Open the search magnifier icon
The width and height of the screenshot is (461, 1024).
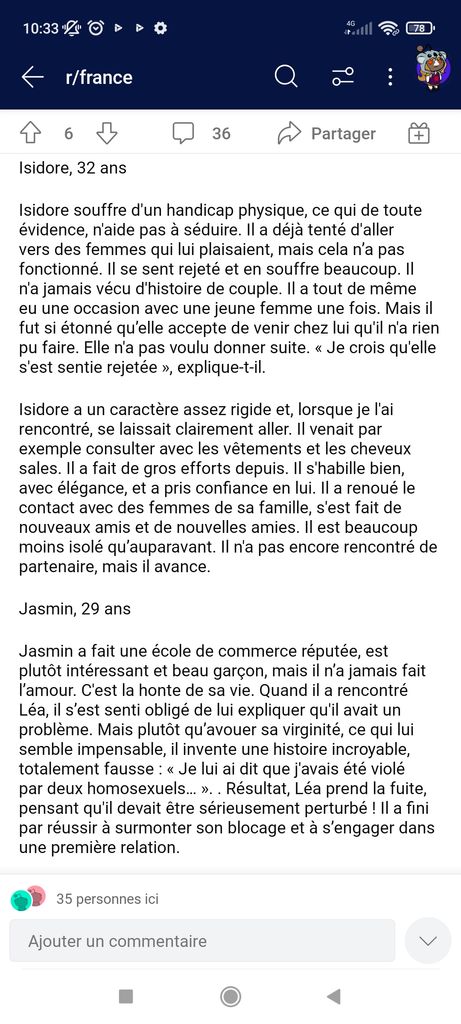pyautogui.click(x=285, y=77)
